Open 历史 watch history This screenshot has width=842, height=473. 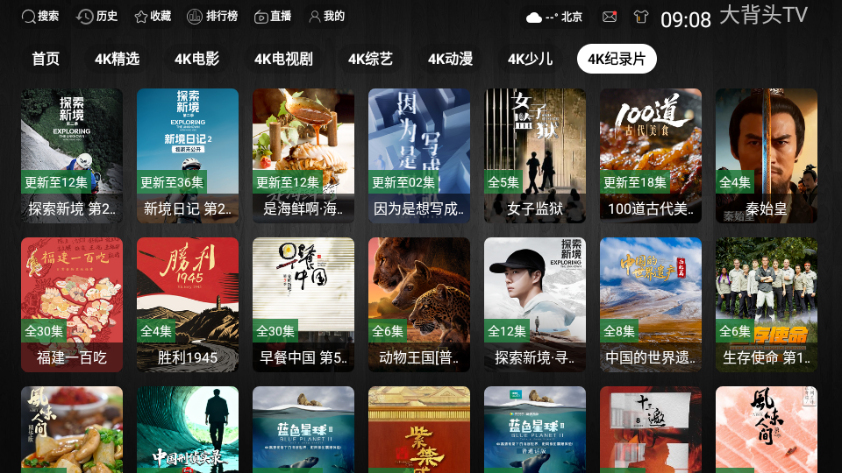(98, 16)
